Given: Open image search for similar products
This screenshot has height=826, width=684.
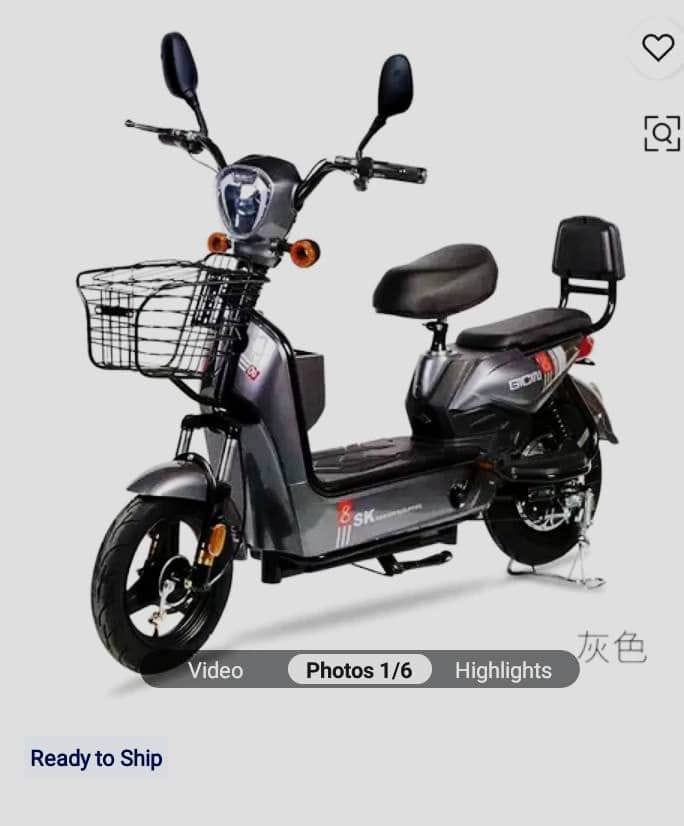Looking at the screenshot, I should 661,132.
